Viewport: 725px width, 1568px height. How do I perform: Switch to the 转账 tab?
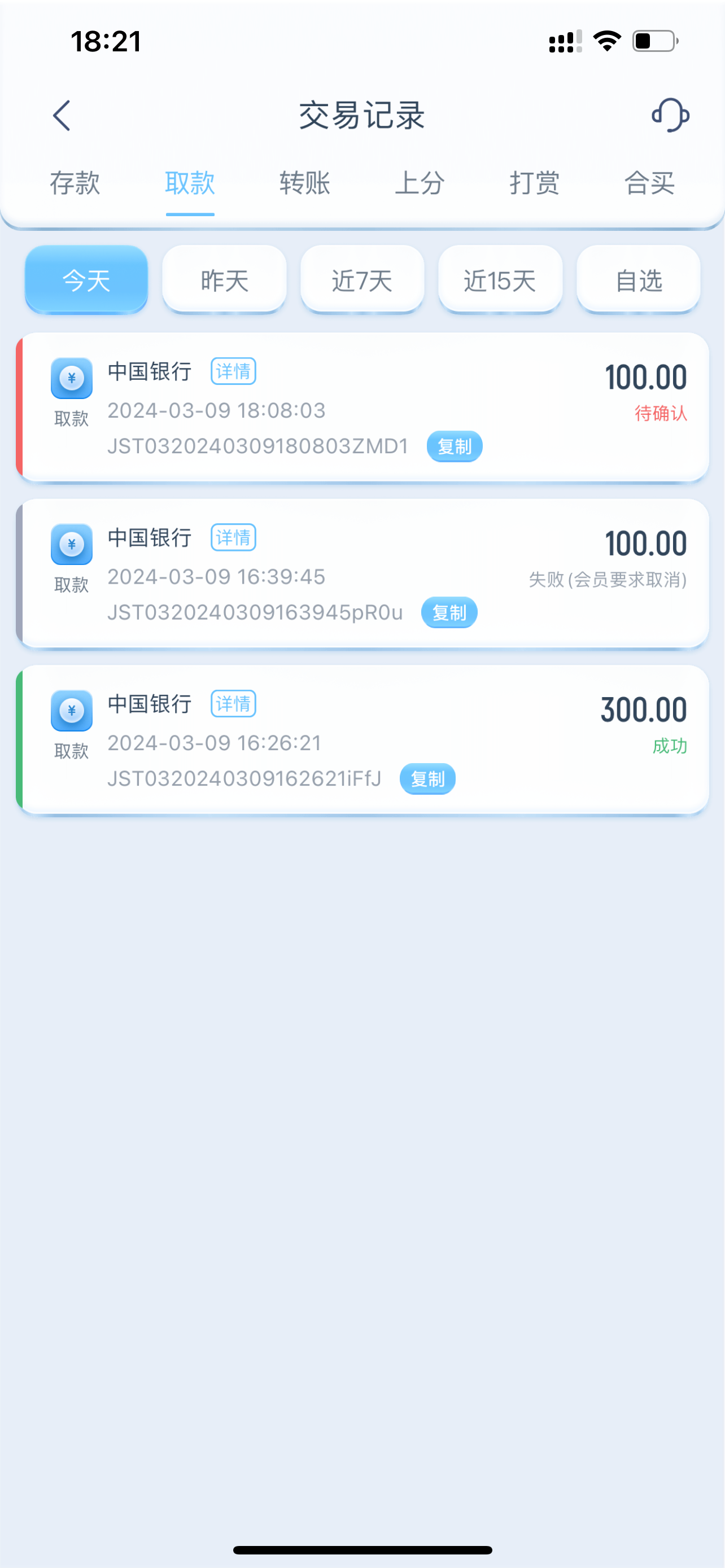pyautogui.click(x=304, y=183)
